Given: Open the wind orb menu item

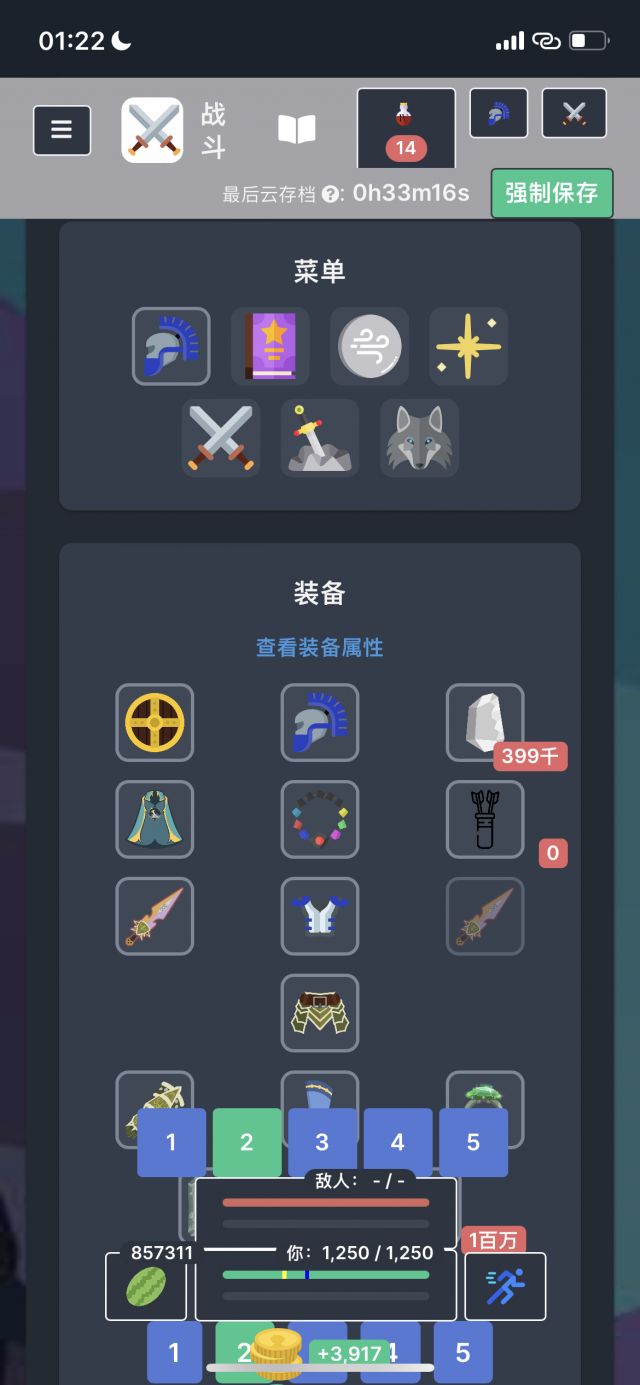Looking at the screenshot, I should [370, 346].
